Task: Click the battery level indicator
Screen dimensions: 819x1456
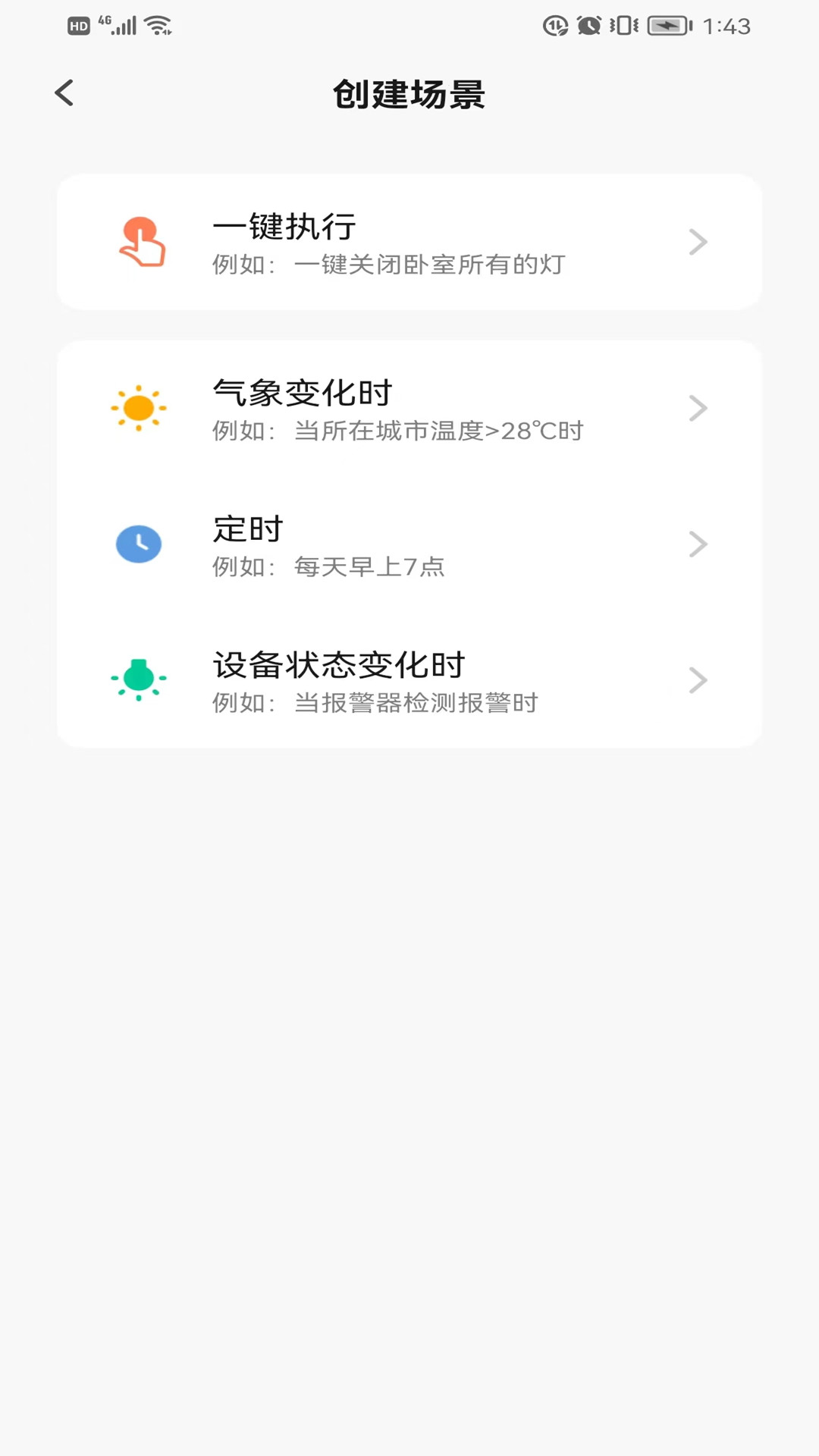Action: (x=665, y=25)
